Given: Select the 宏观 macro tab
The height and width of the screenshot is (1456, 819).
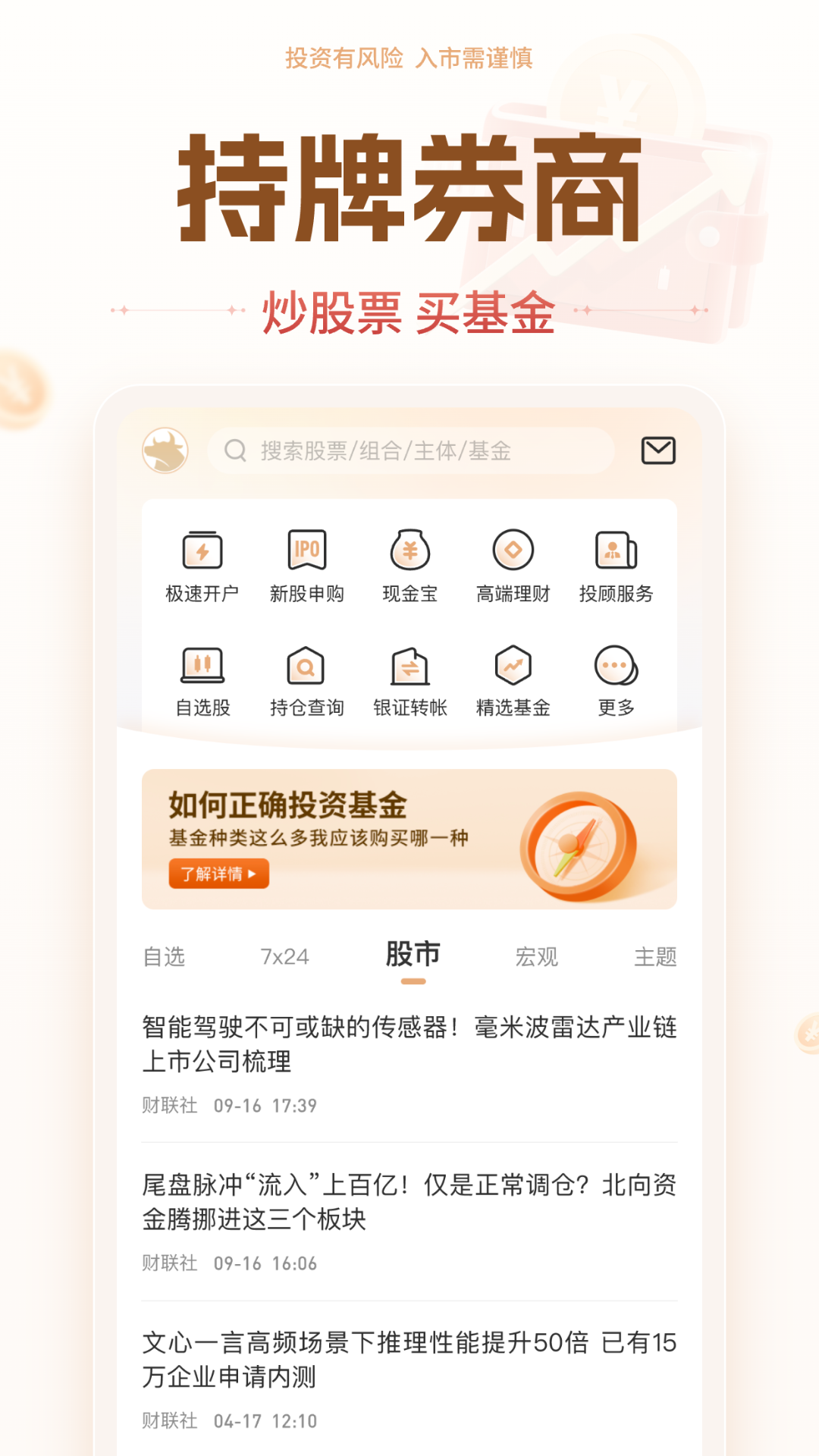Looking at the screenshot, I should point(537,958).
